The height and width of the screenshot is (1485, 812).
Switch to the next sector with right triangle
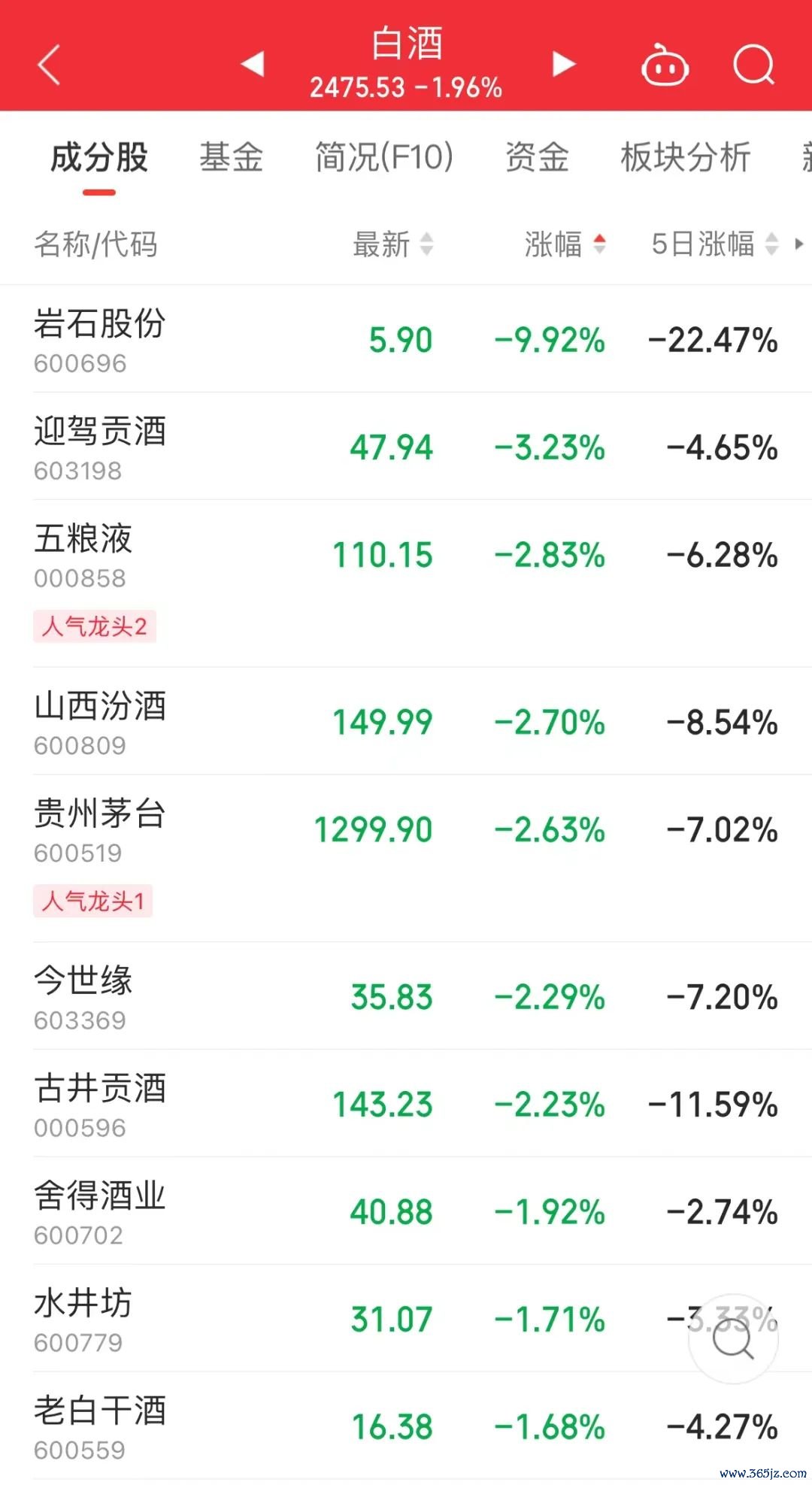(x=564, y=64)
